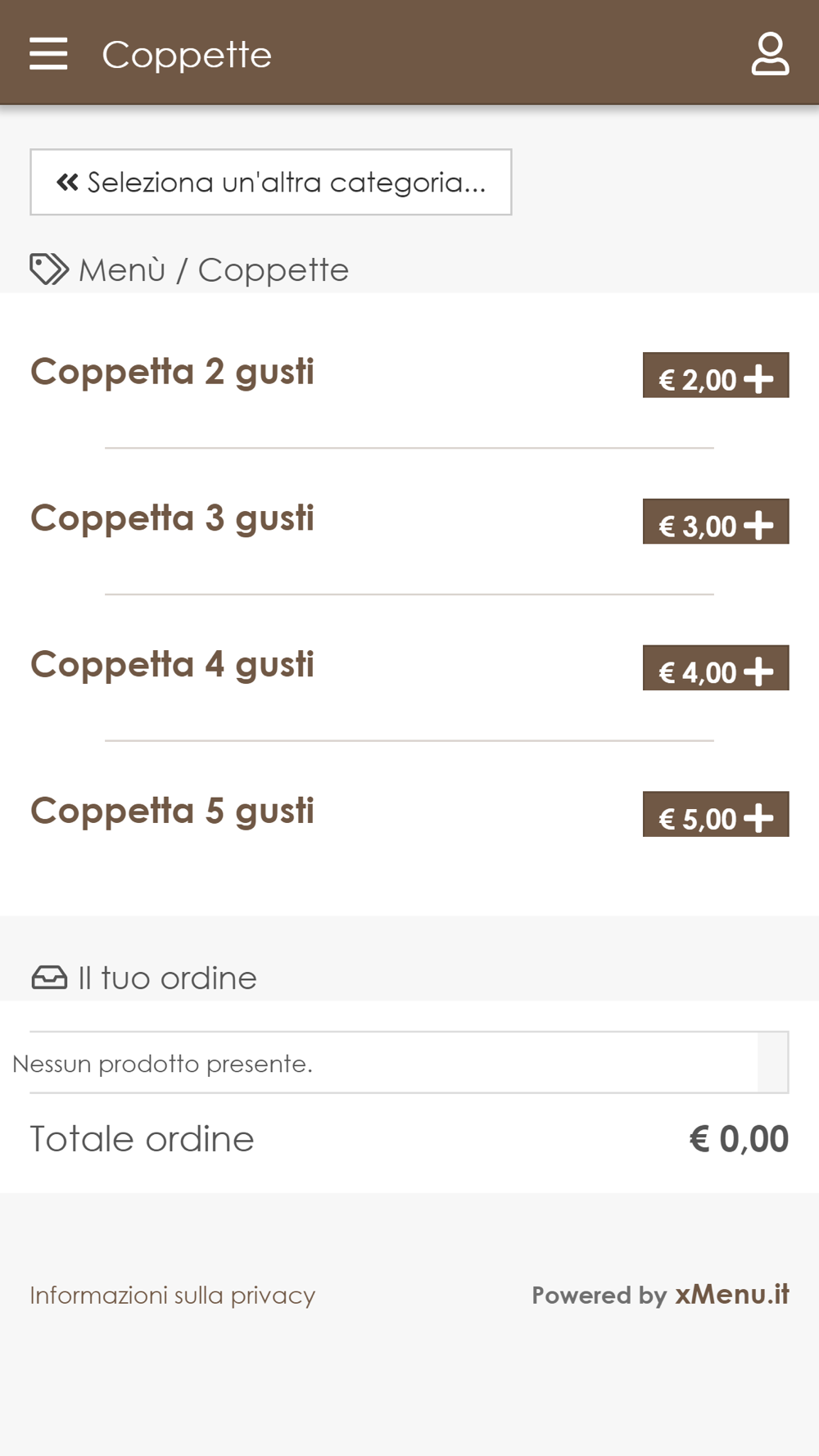Add Coppetta 3 gusti for € 3,00
The width and height of the screenshot is (819, 1456).
pyautogui.click(x=716, y=522)
